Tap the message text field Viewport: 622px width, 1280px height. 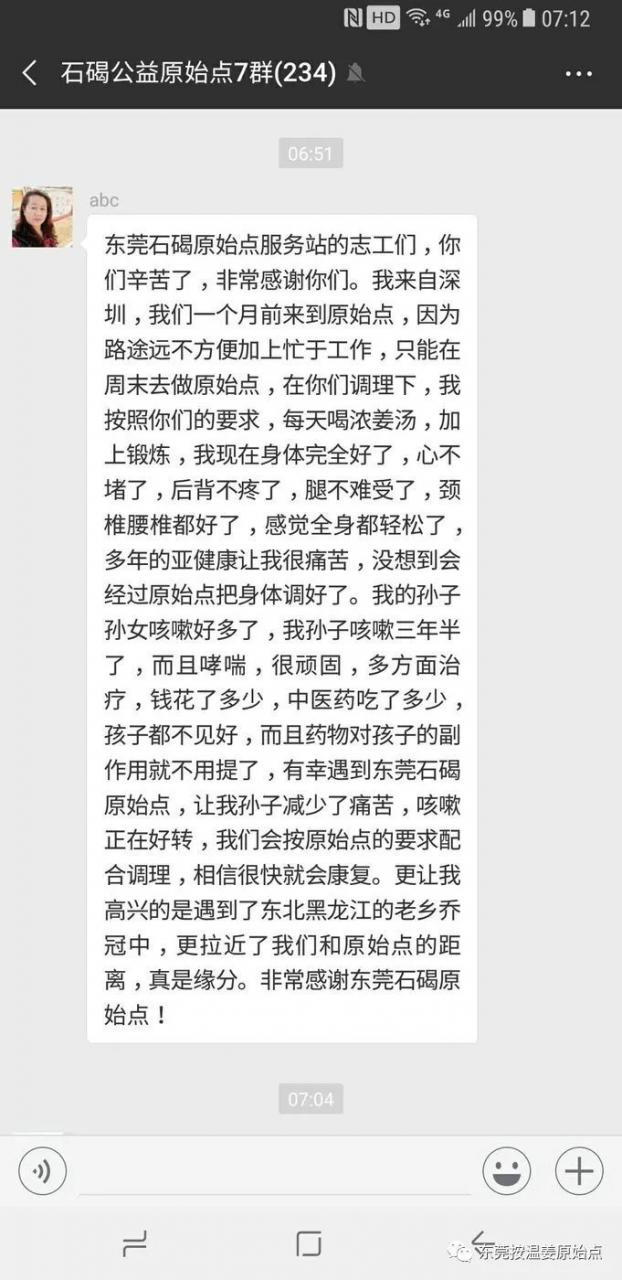(x=274, y=1172)
